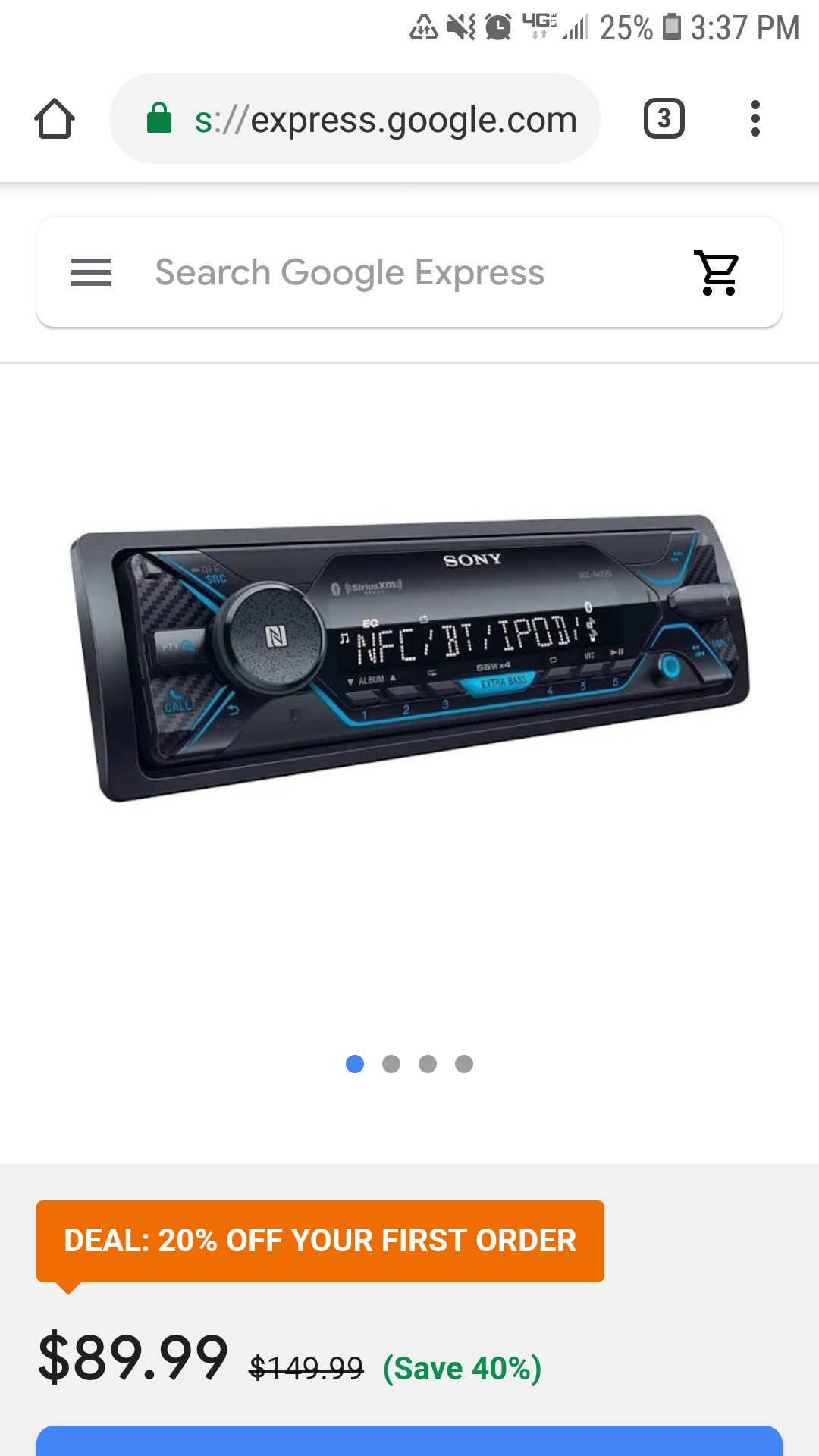This screenshot has height=1456, width=819.
Task: Open the express.google.com address bar
Action: pos(355,118)
